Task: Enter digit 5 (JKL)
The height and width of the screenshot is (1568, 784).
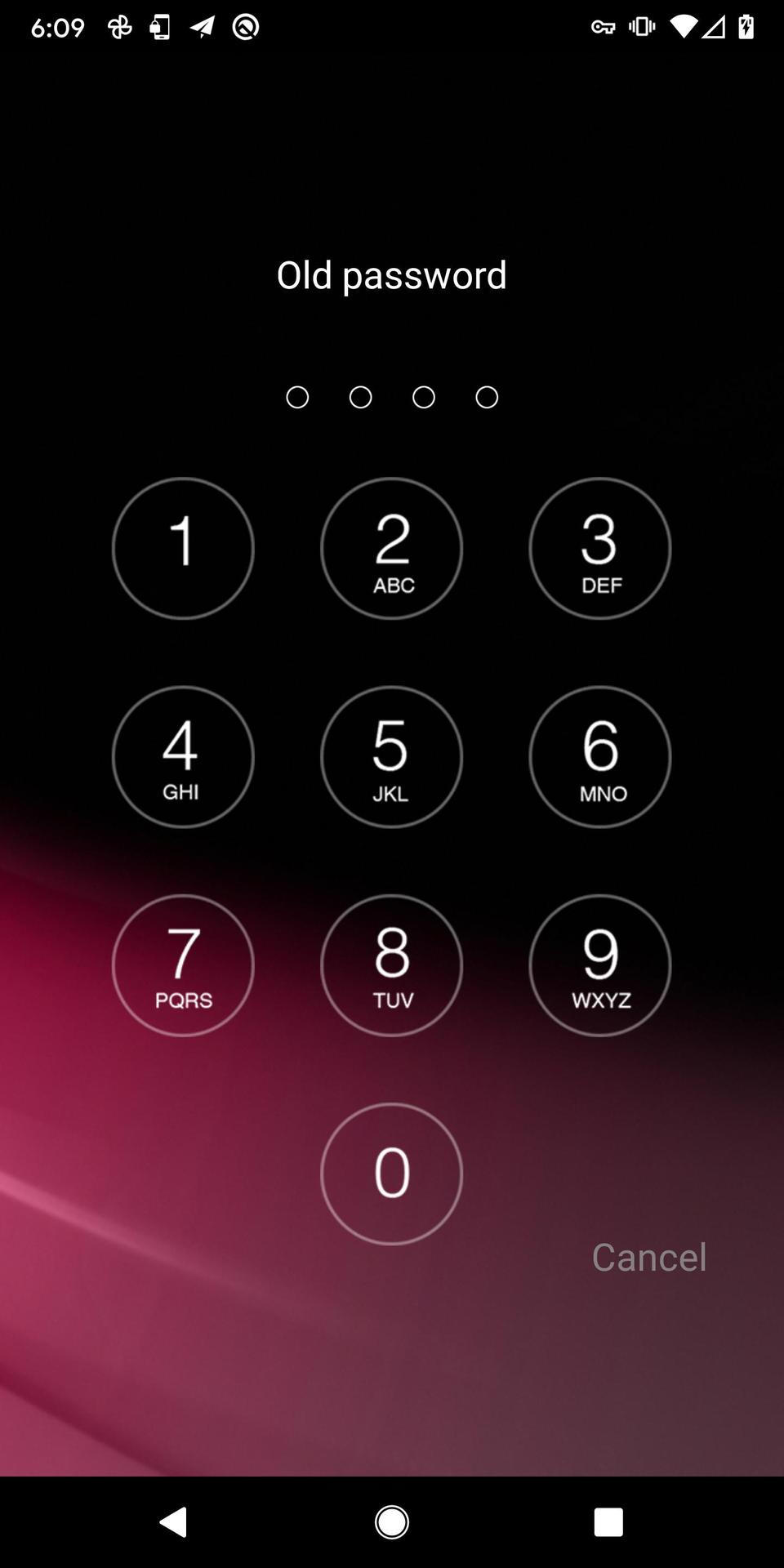Action: pyautogui.click(x=391, y=757)
